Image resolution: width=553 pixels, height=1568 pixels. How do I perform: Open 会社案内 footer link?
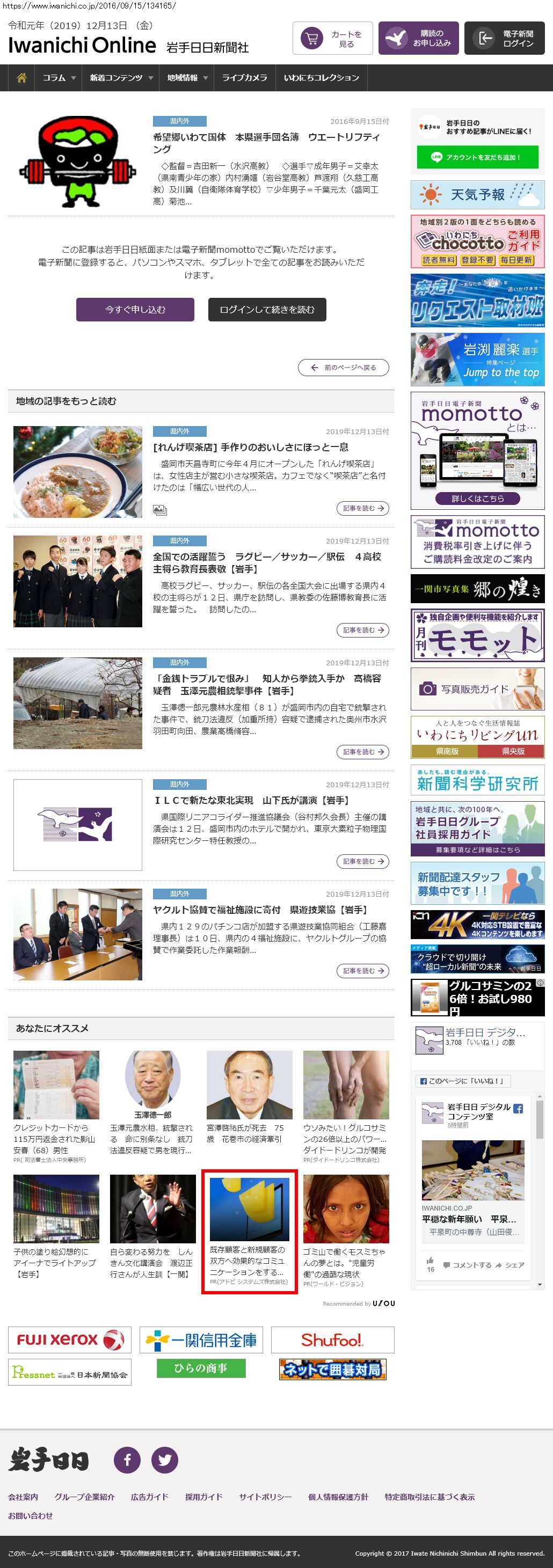coord(23,1497)
